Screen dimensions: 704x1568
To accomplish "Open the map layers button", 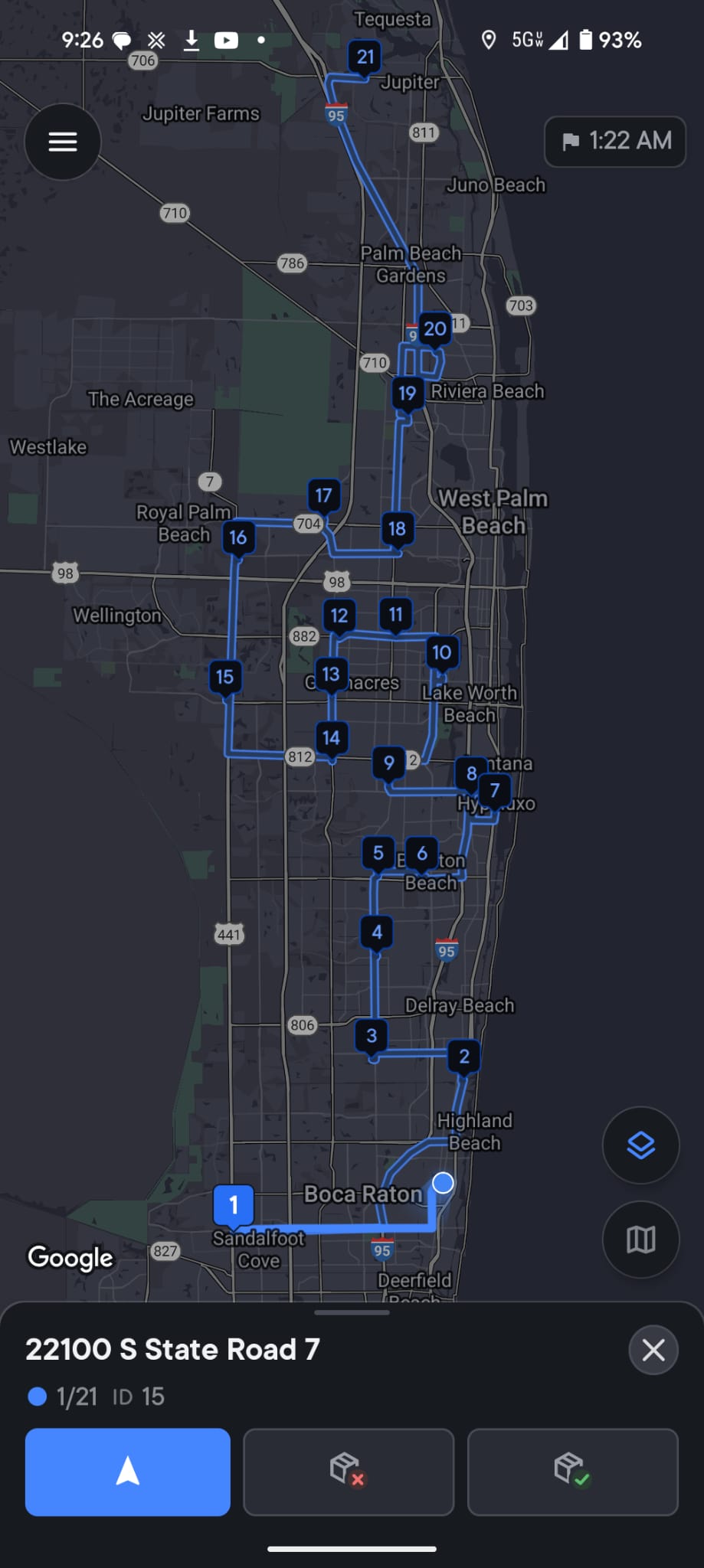I will [640, 1145].
